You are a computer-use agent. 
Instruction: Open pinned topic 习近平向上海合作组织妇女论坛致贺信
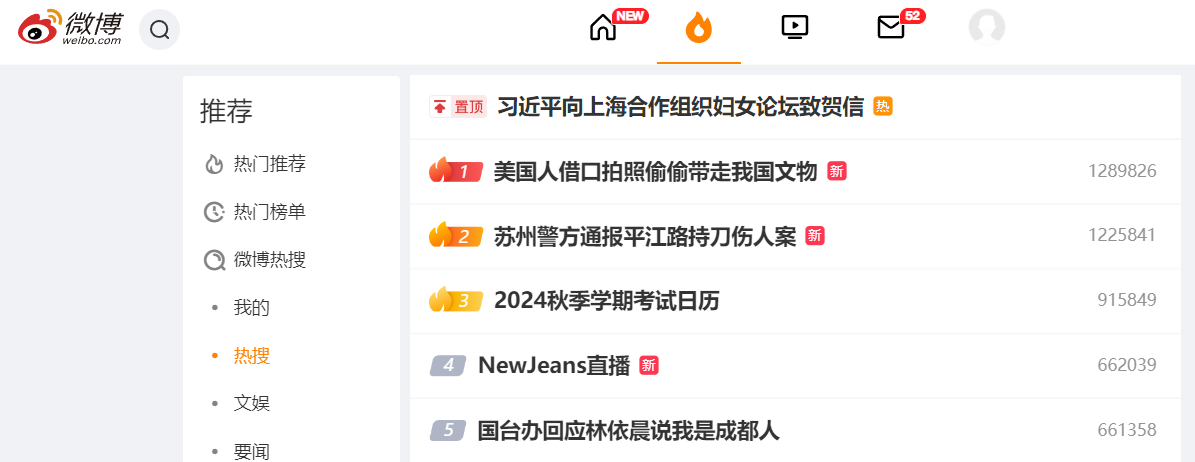(x=680, y=107)
